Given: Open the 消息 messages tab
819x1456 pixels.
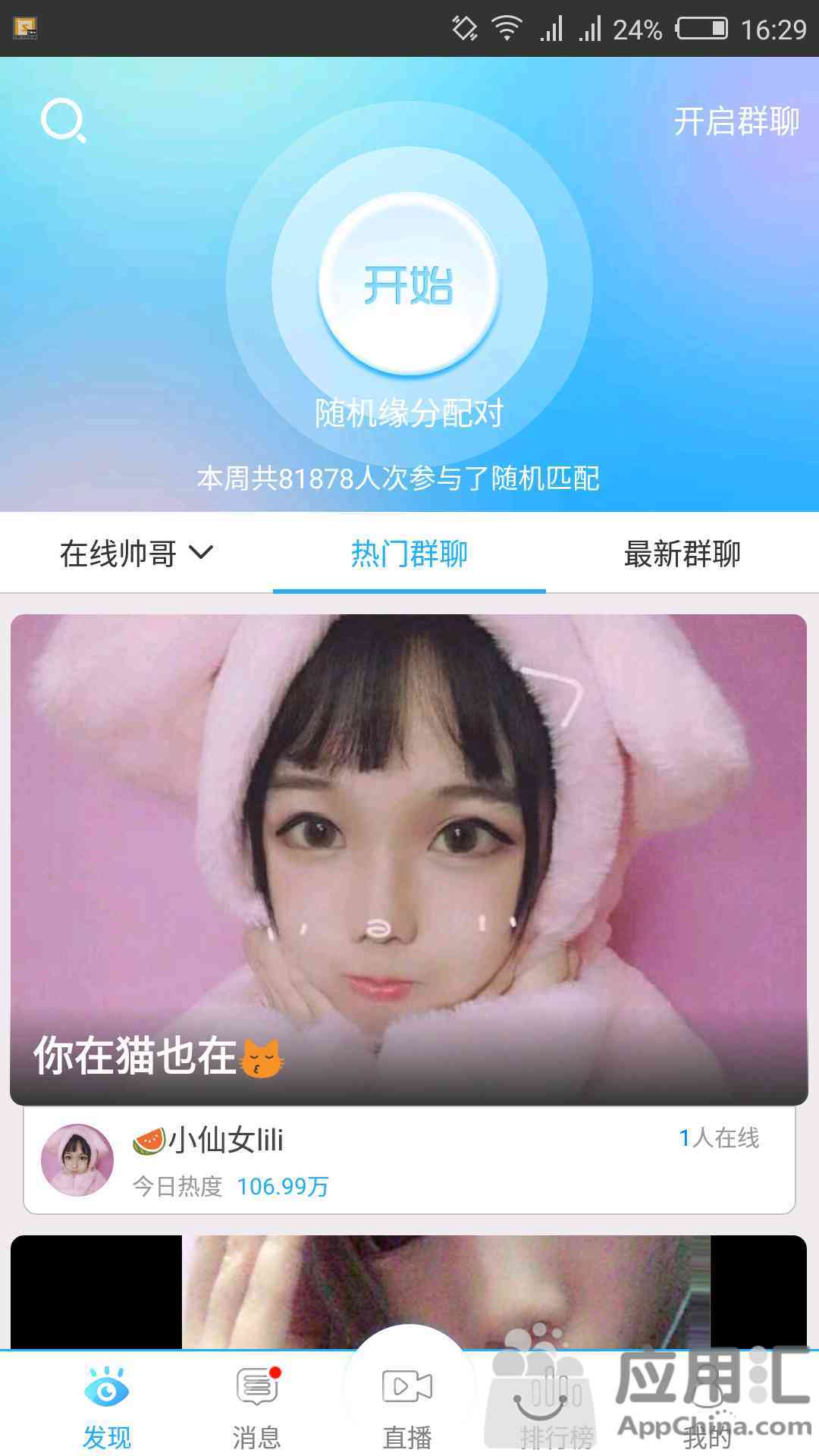Looking at the screenshot, I should click(x=256, y=1407).
